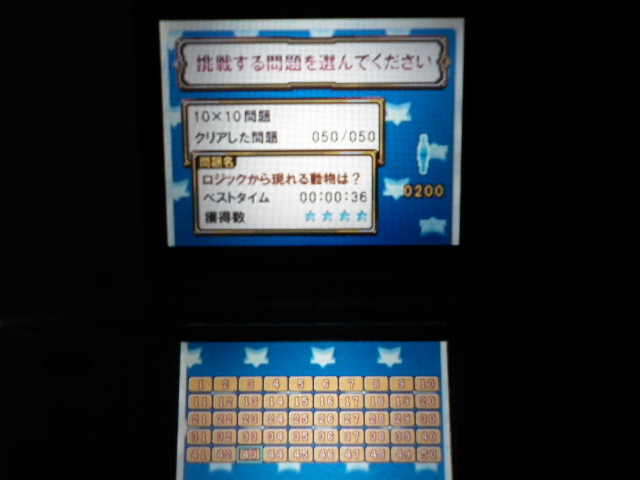Choose puzzle number 10

tap(427, 383)
